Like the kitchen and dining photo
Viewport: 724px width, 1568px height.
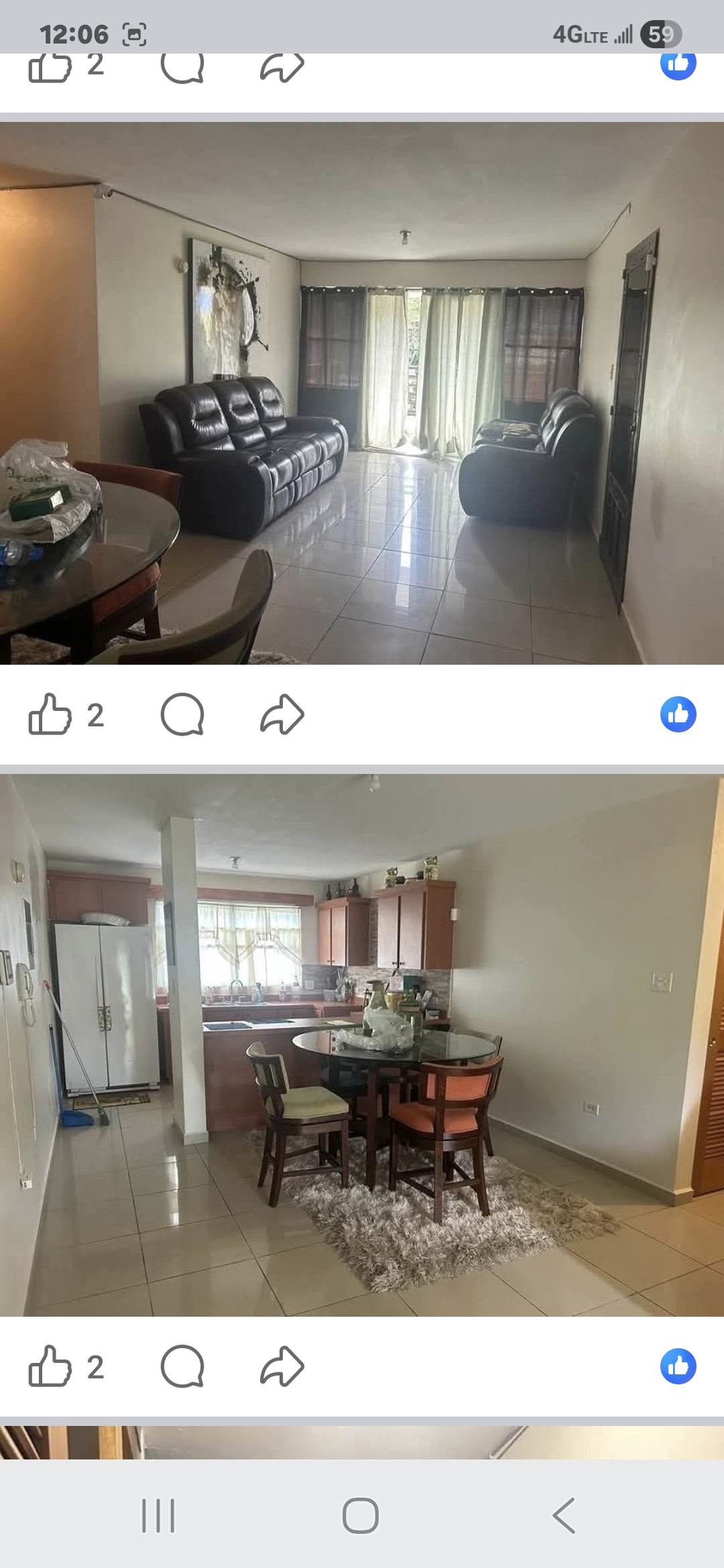(x=50, y=1366)
